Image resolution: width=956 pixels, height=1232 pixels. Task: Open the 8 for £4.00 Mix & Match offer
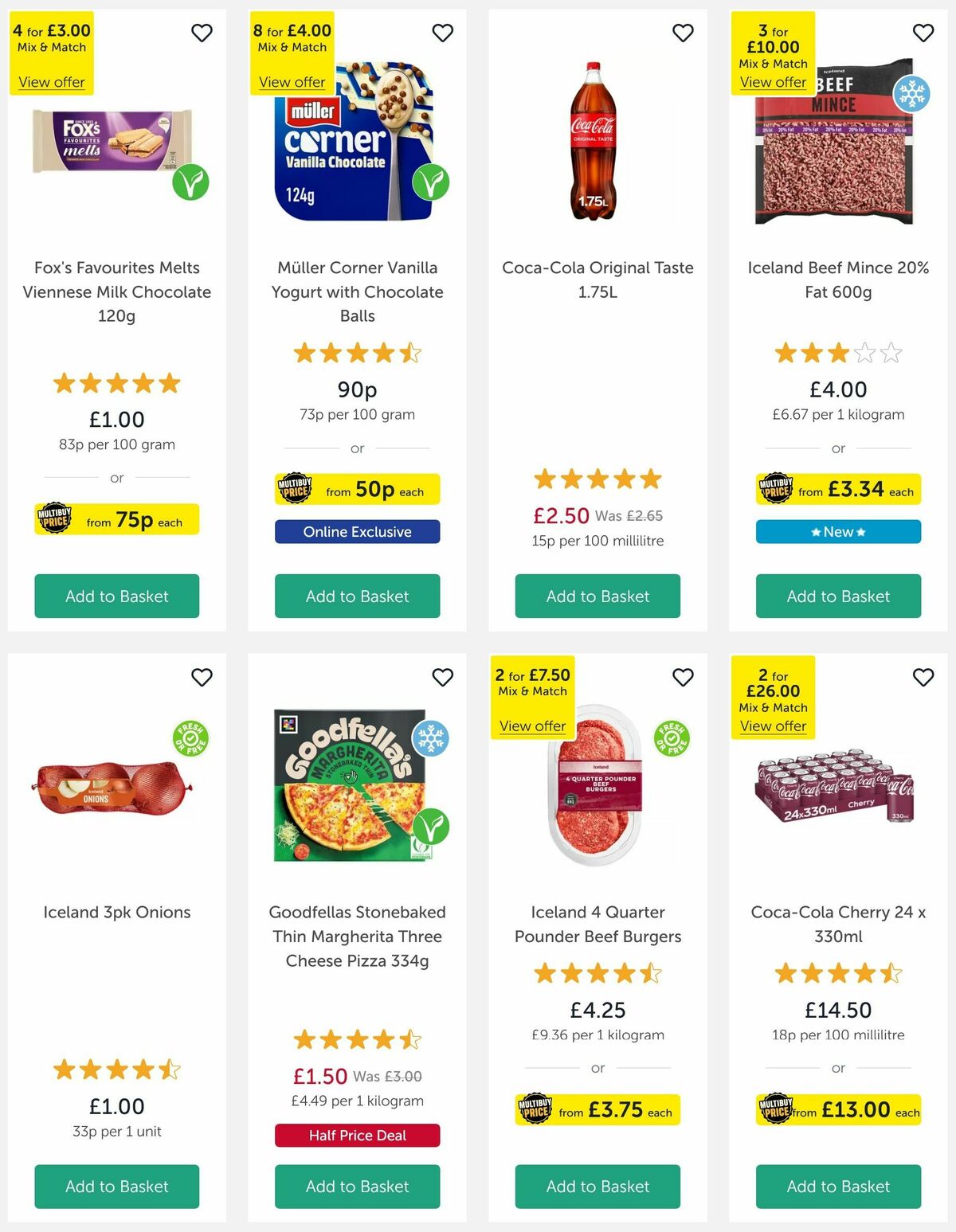tap(292, 82)
